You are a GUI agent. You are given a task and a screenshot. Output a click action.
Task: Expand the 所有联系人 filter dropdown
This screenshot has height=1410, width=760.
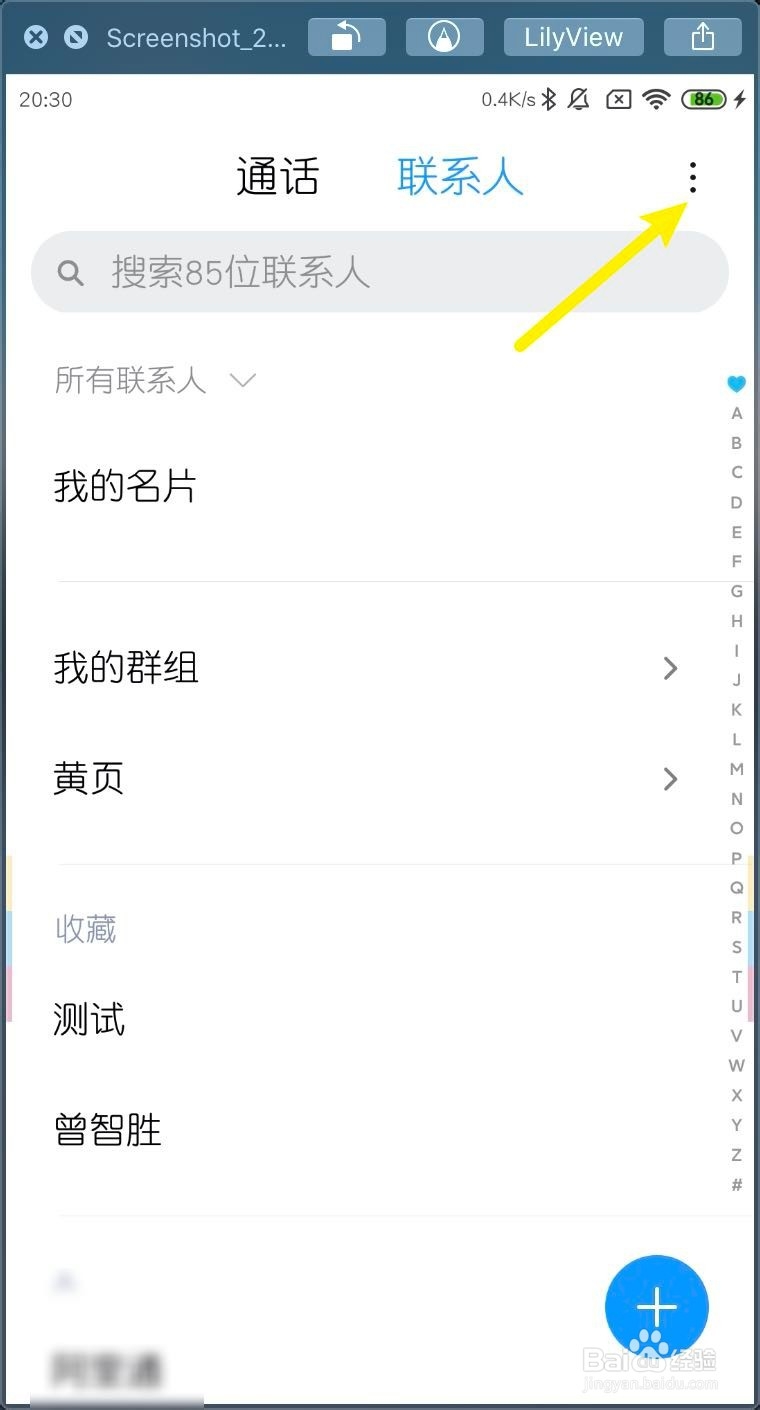(243, 381)
